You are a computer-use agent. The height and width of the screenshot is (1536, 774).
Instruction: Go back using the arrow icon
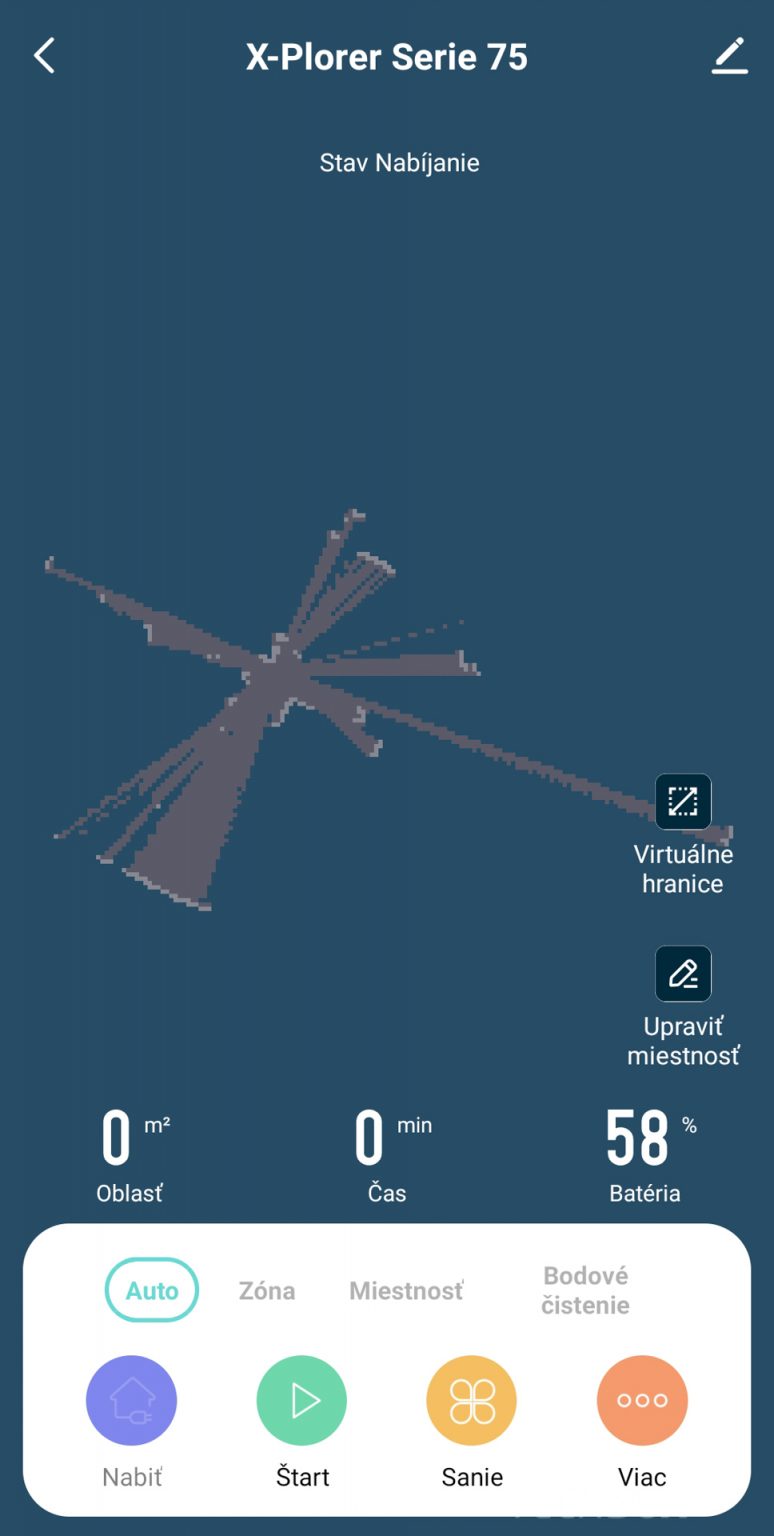click(44, 56)
